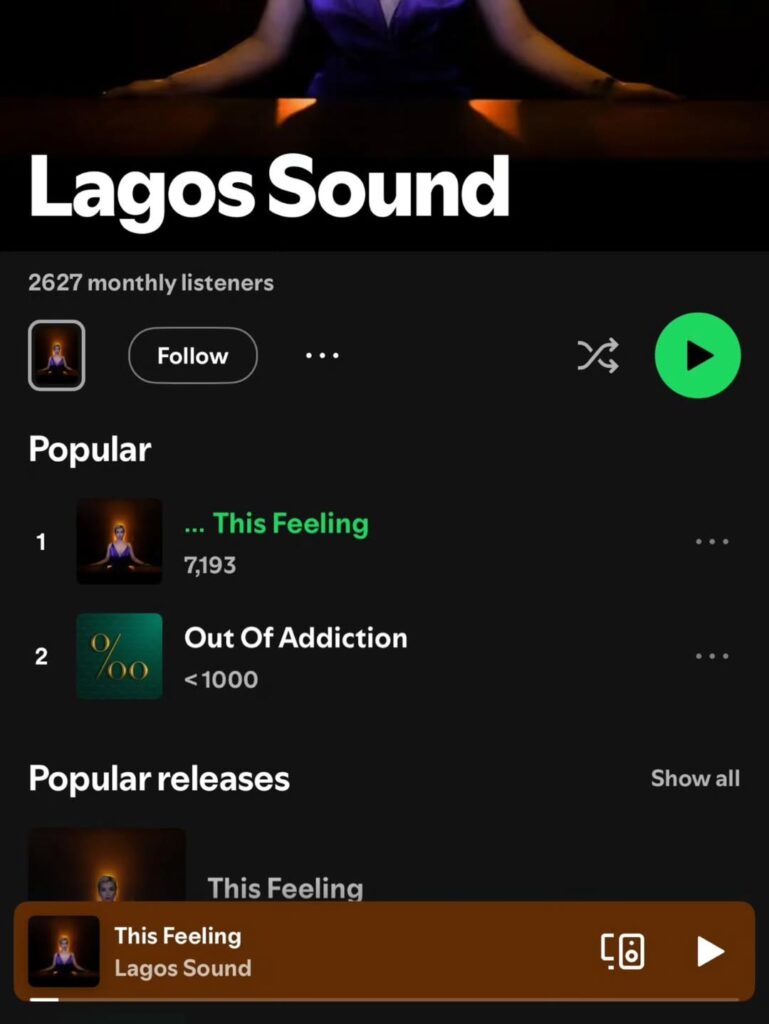Select the Out Of Addiction song title
This screenshot has height=1024, width=769.
295,638
